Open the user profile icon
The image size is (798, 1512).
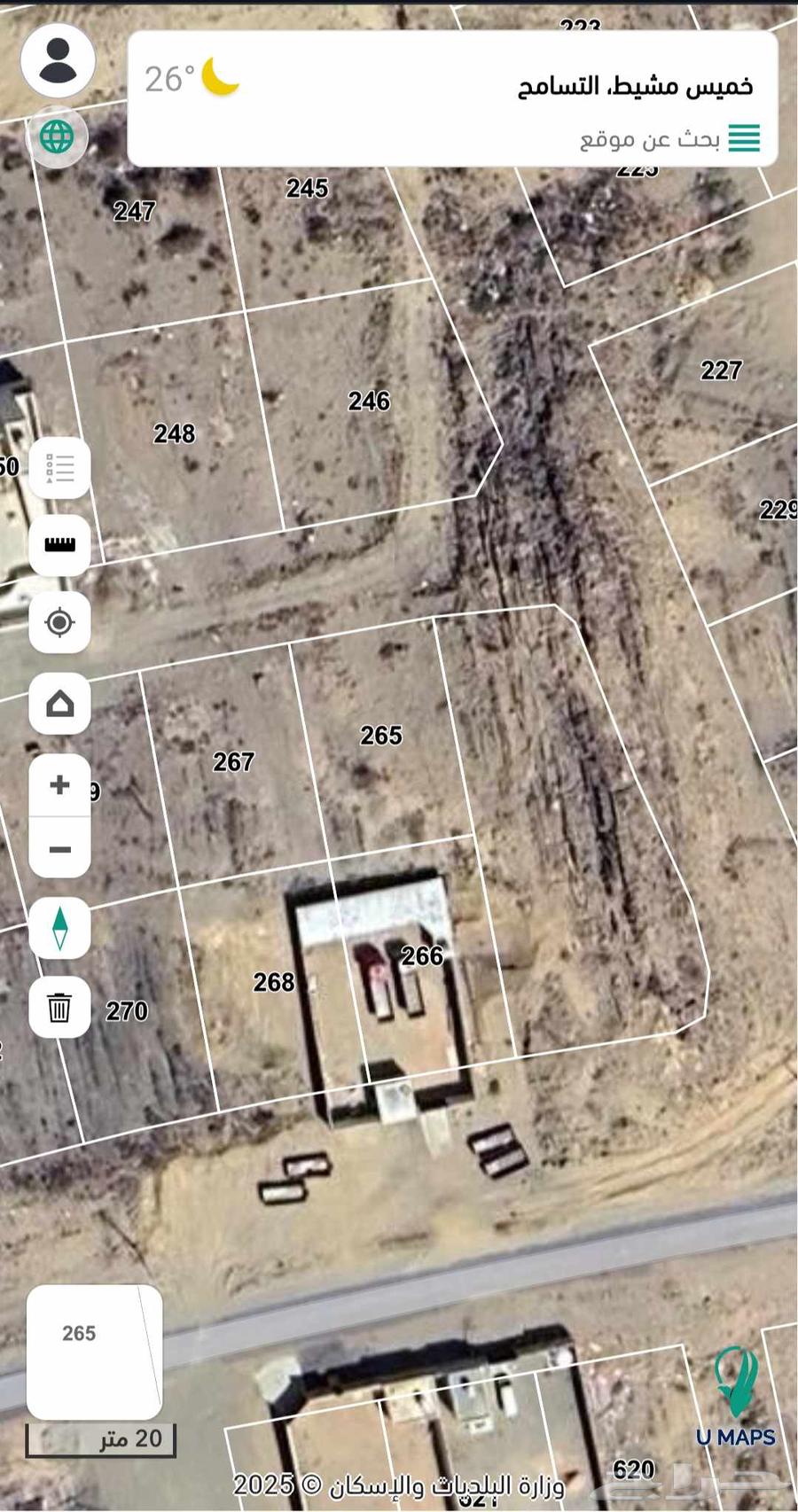[59, 60]
